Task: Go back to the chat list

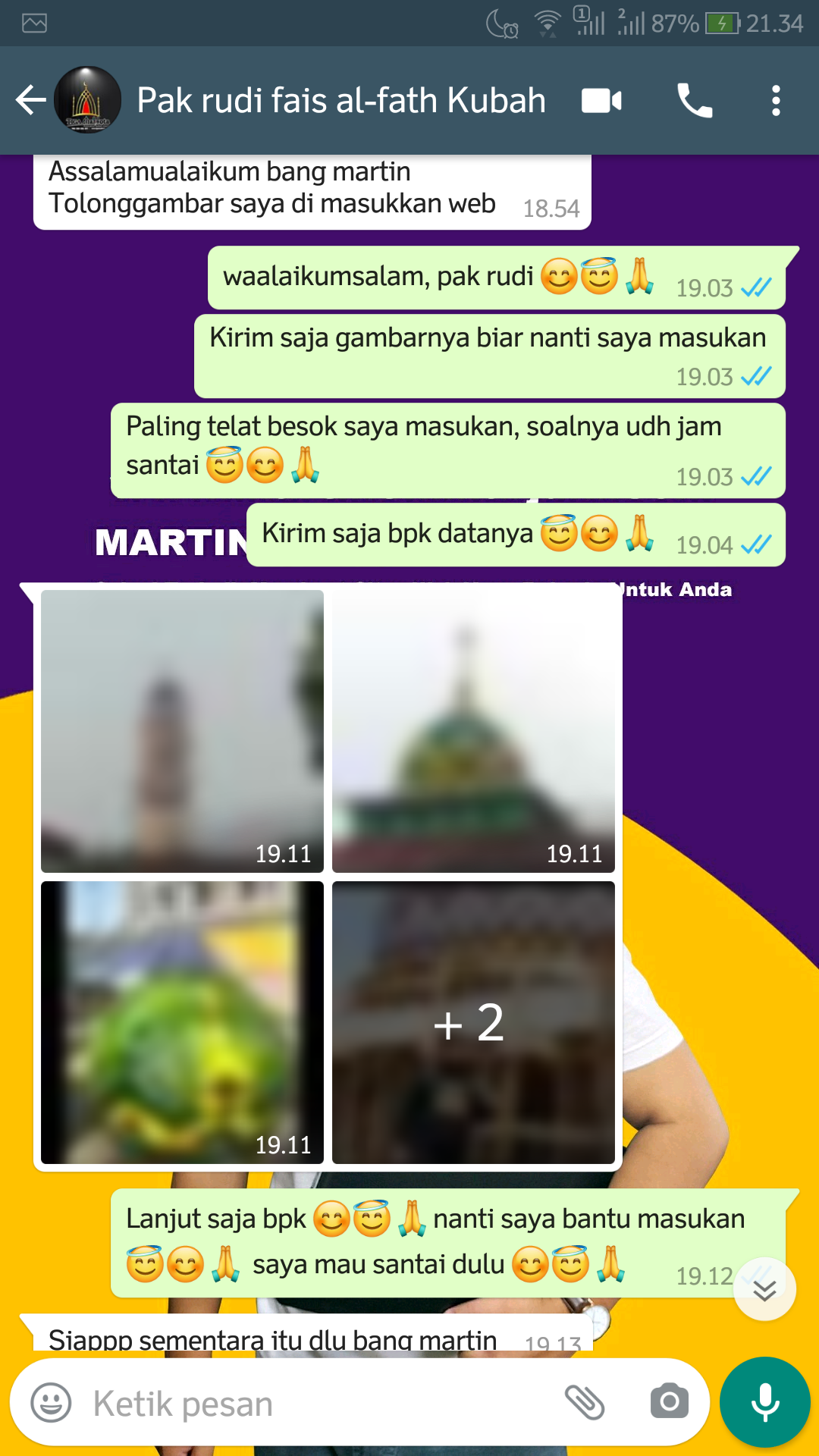Action: (x=30, y=100)
